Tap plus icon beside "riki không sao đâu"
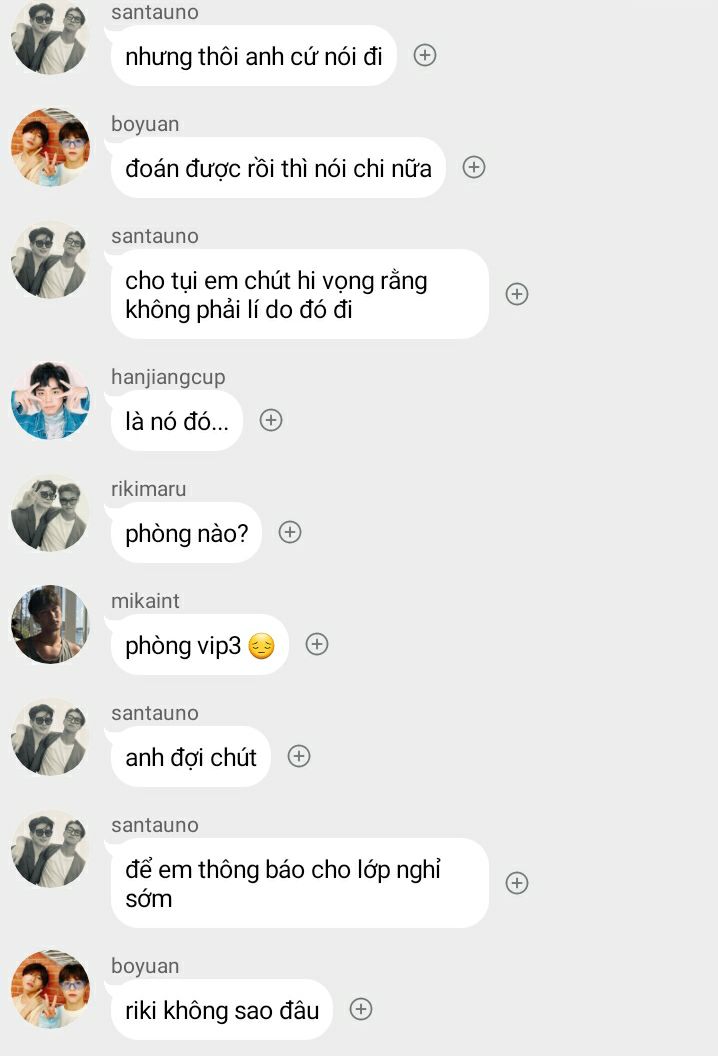The width and height of the screenshot is (718, 1056). 361,1009
